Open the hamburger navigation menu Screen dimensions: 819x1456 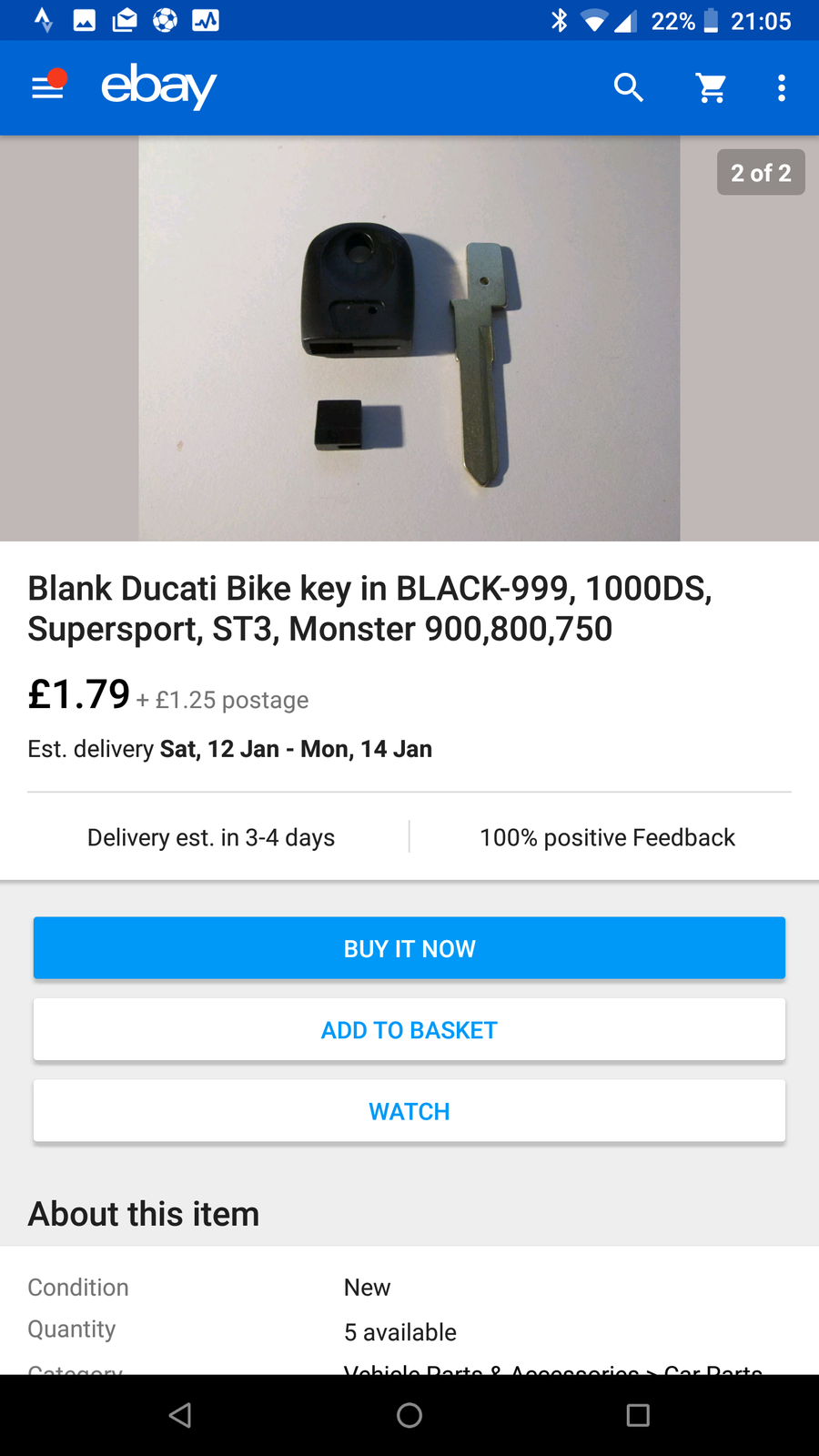coord(47,87)
